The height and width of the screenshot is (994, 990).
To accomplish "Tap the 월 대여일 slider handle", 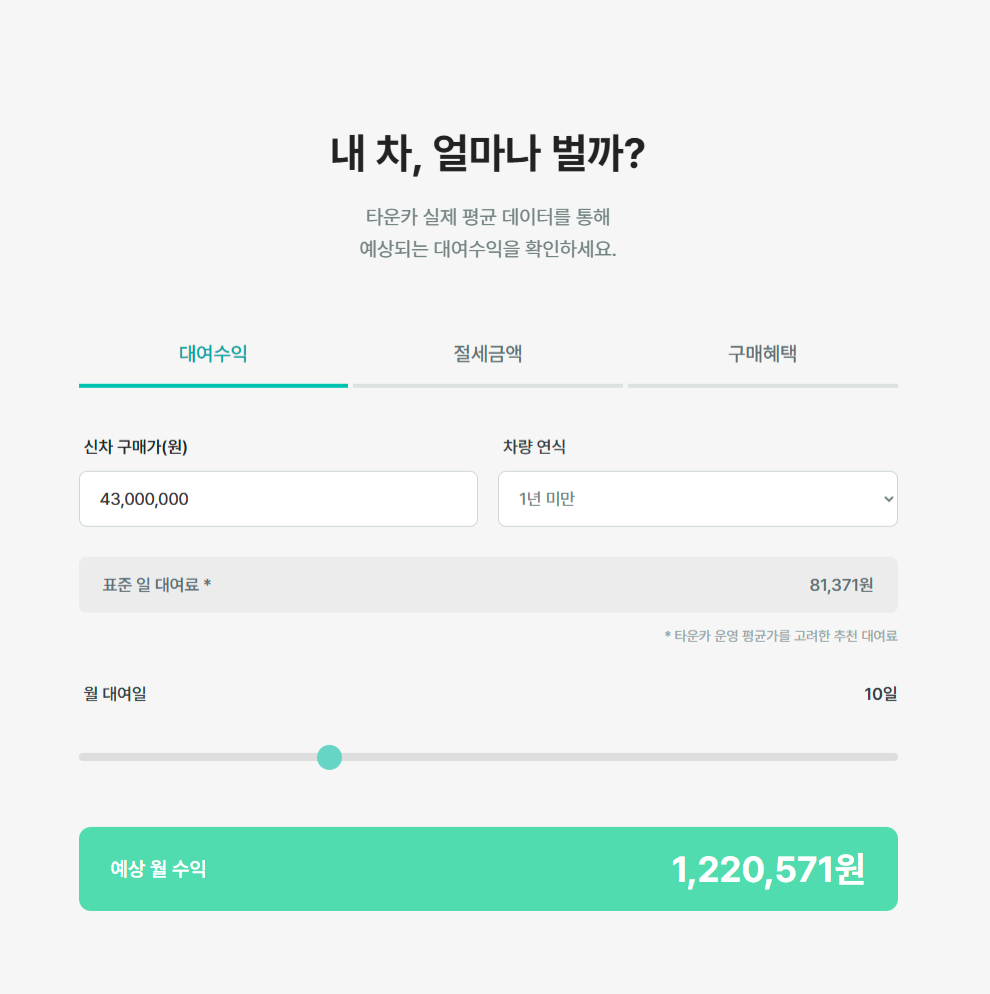I will point(329,757).
